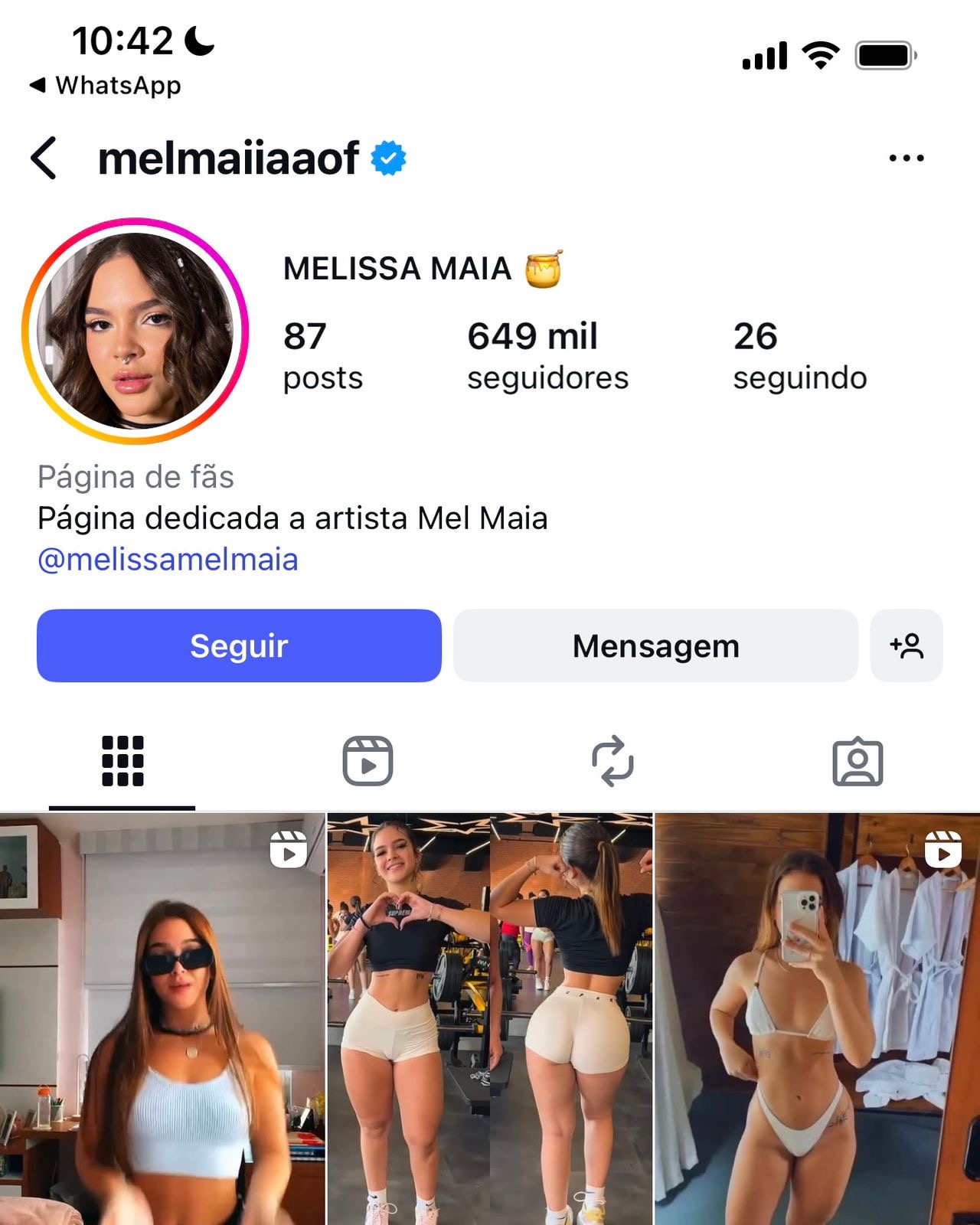
Task: Open the 649 mil seguidores list
Action: 547,356
